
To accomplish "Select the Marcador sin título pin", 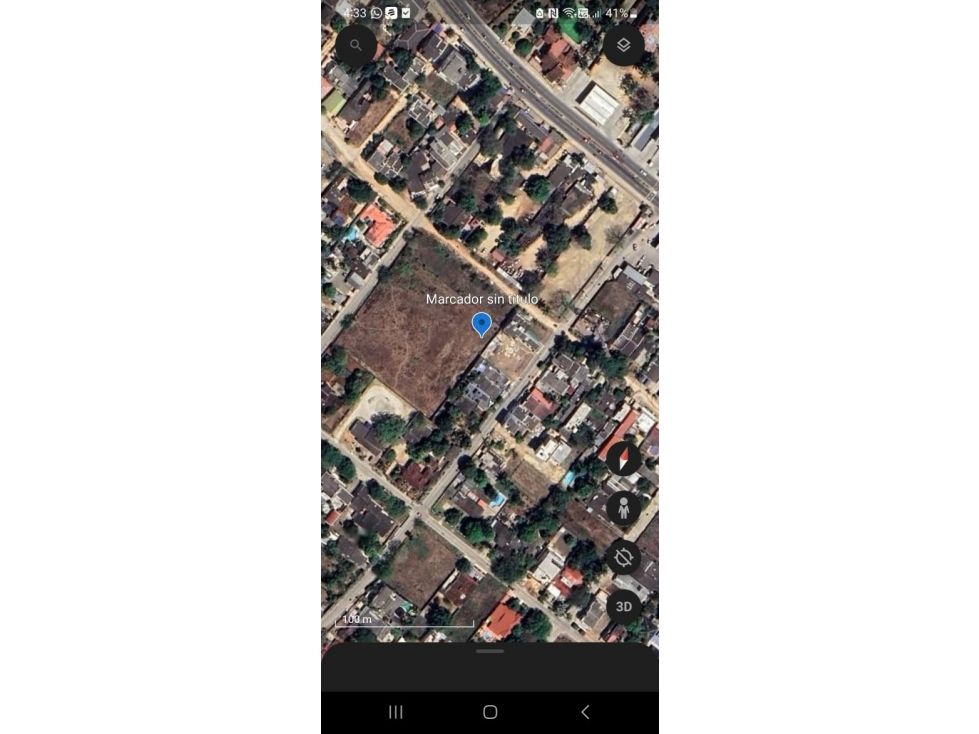I will [x=482, y=324].
